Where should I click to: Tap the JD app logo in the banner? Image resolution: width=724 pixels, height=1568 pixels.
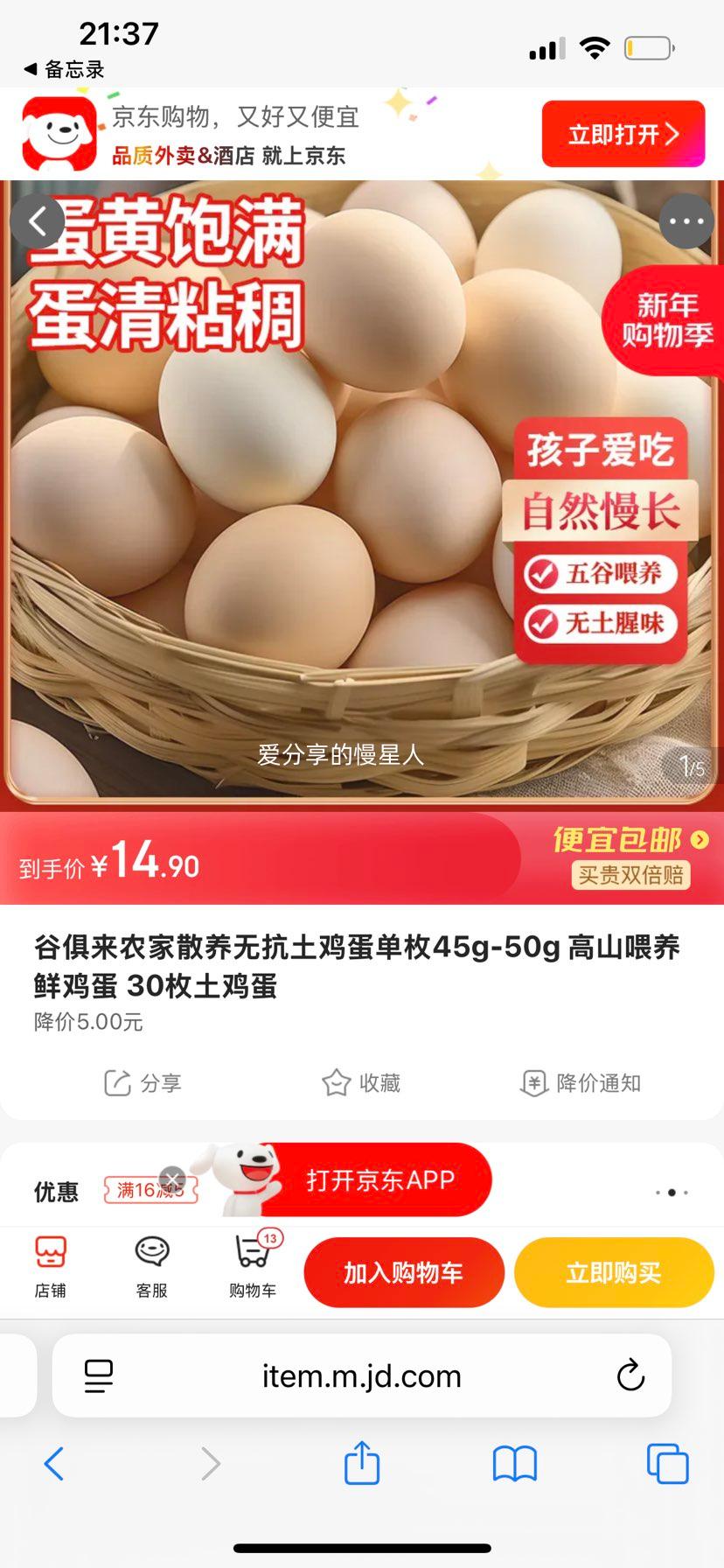(x=59, y=133)
